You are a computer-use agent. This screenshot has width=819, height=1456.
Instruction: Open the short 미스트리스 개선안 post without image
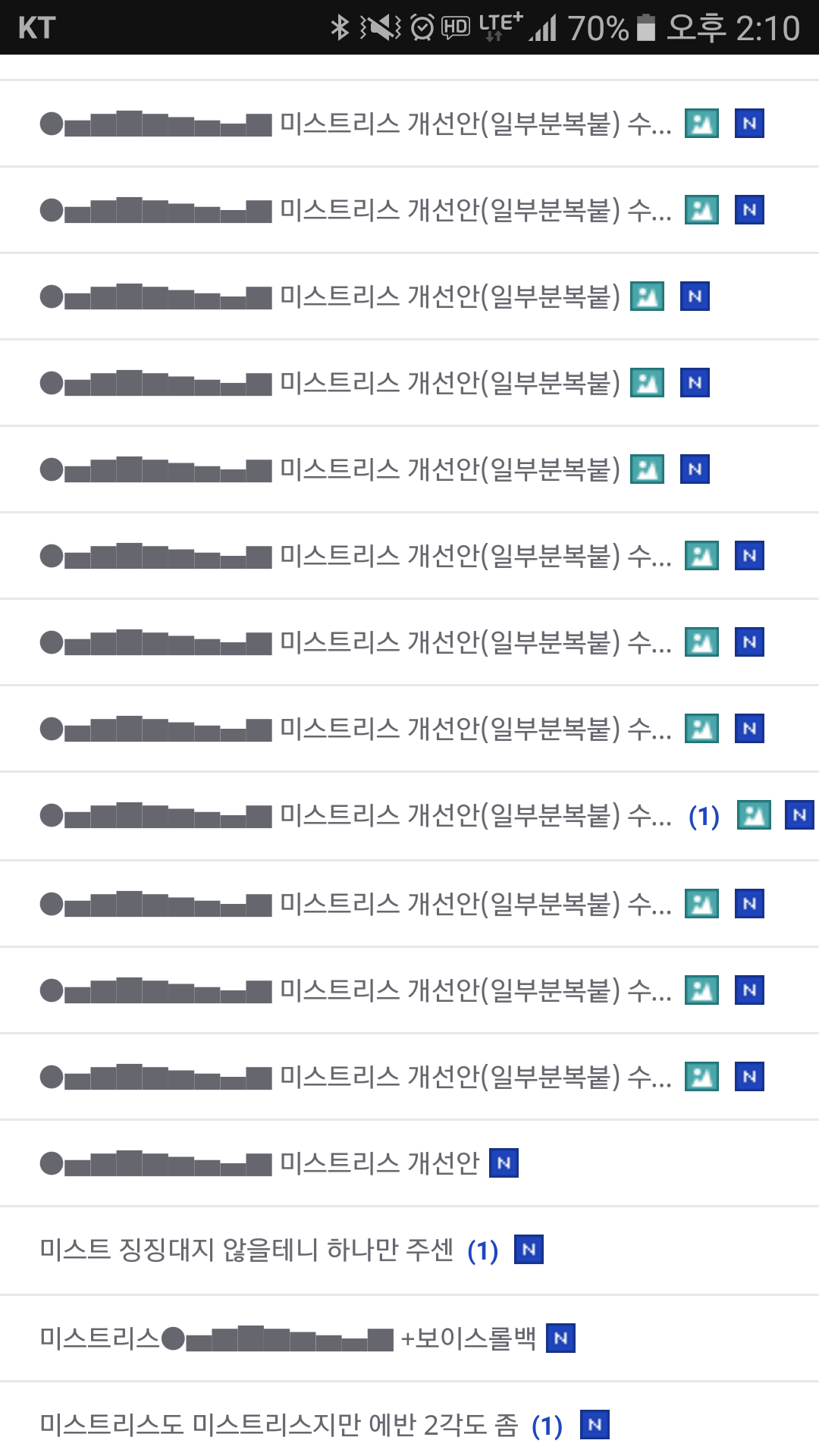pyautogui.click(x=409, y=1163)
